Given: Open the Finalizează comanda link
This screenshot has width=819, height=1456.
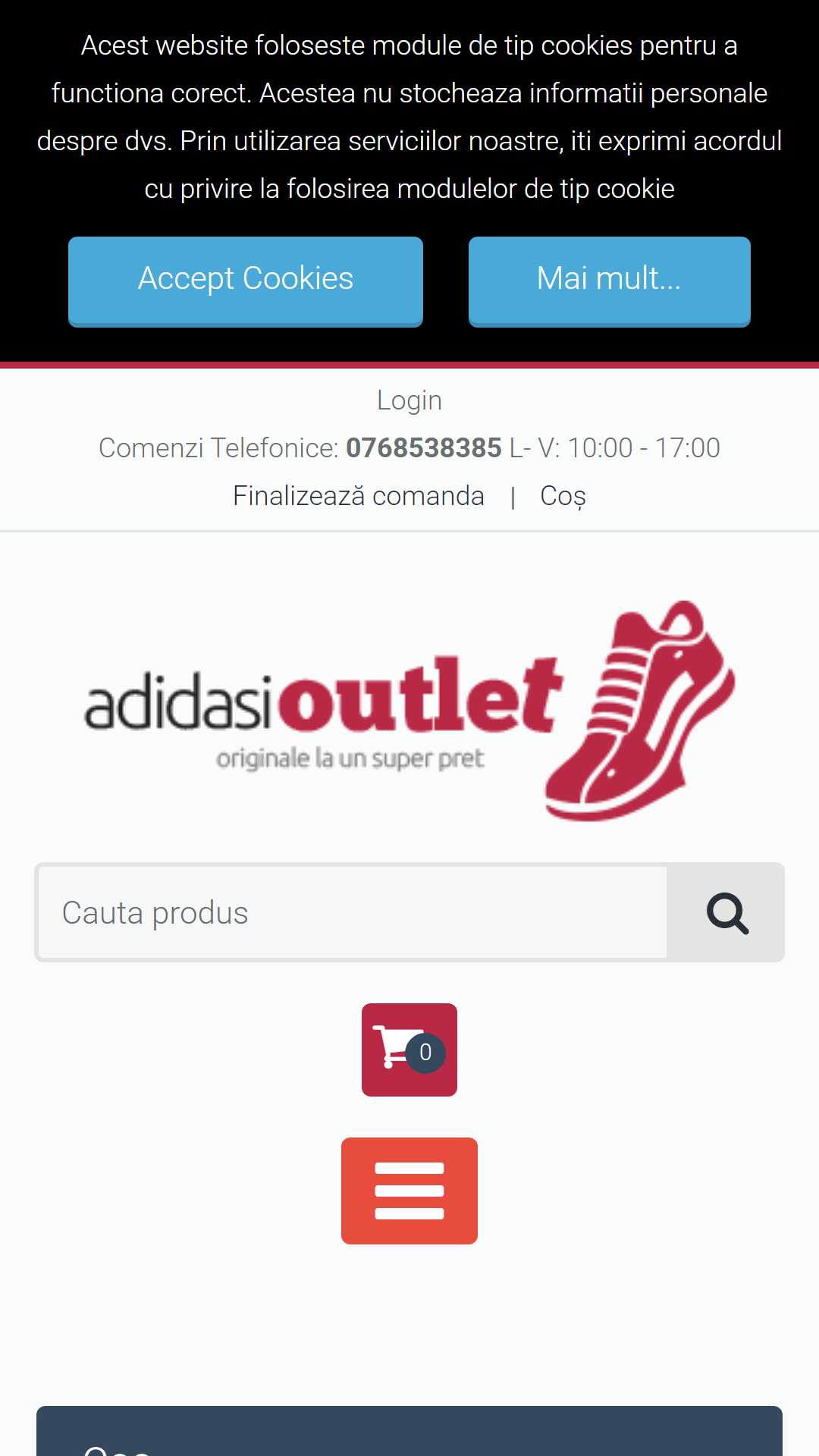Looking at the screenshot, I should pos(359,496).
